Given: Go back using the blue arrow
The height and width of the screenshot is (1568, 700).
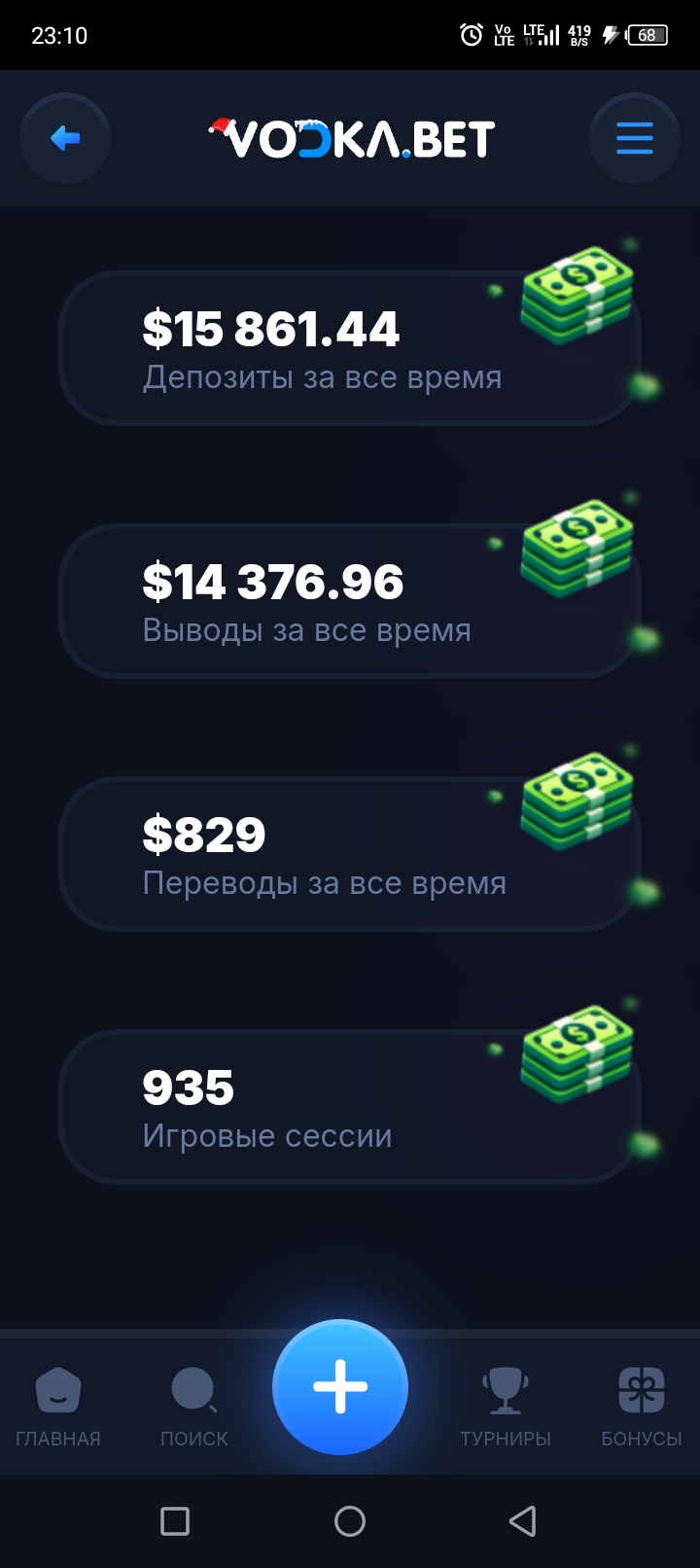Looking at the screenshot, I should [x=65, y=138].
